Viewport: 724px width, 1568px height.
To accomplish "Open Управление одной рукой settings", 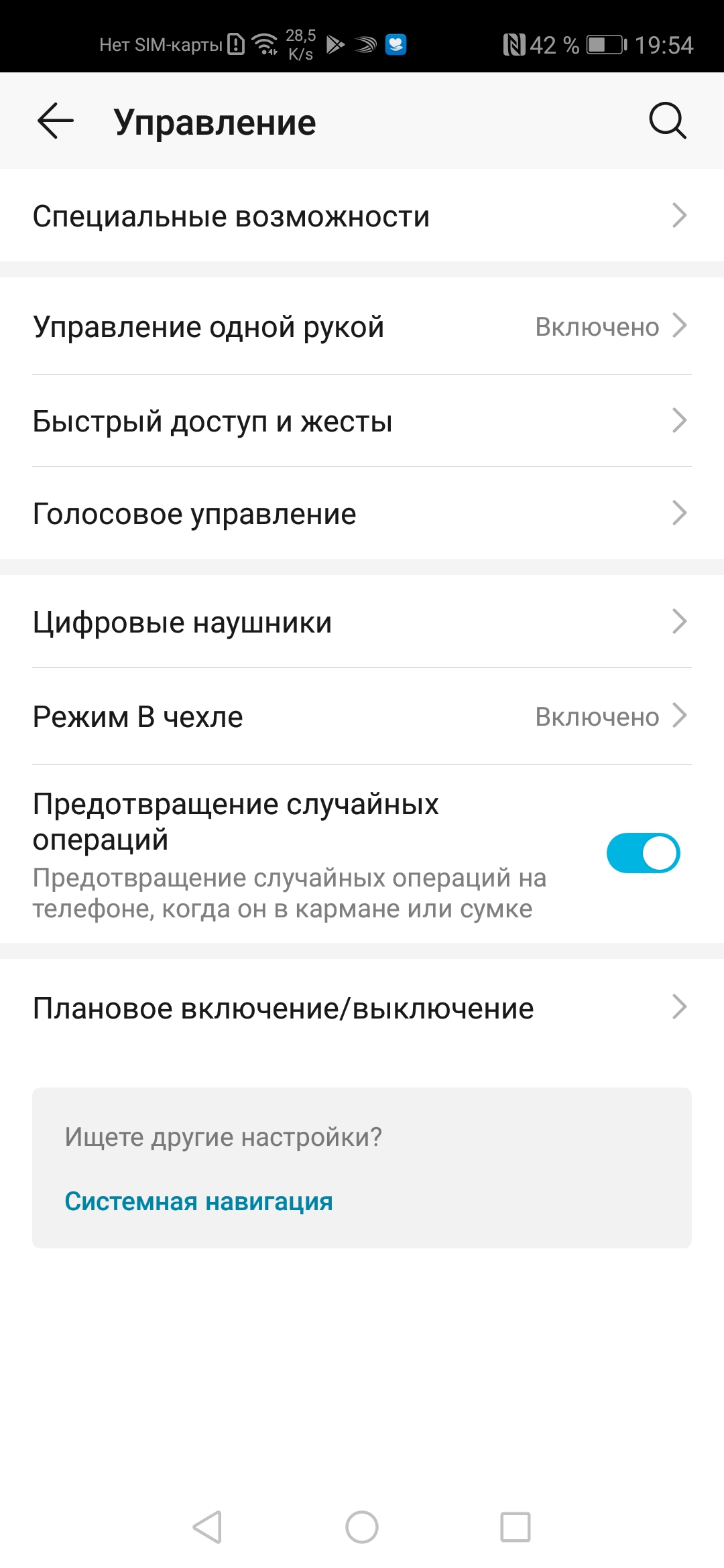I will pyautogui.click(x=362, y=327).
